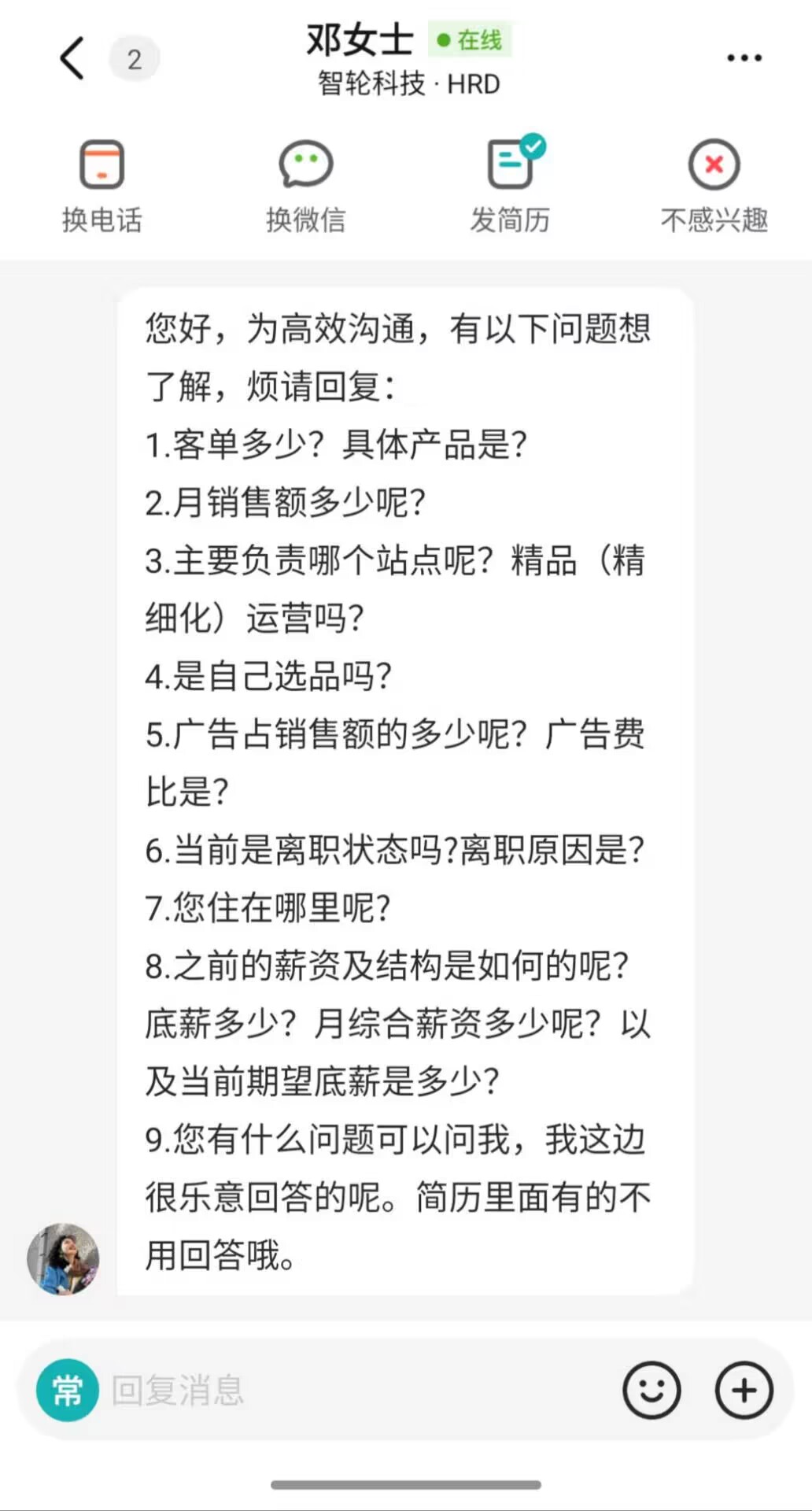
Task: Send resume via 发简历
Action: (510, 187)
